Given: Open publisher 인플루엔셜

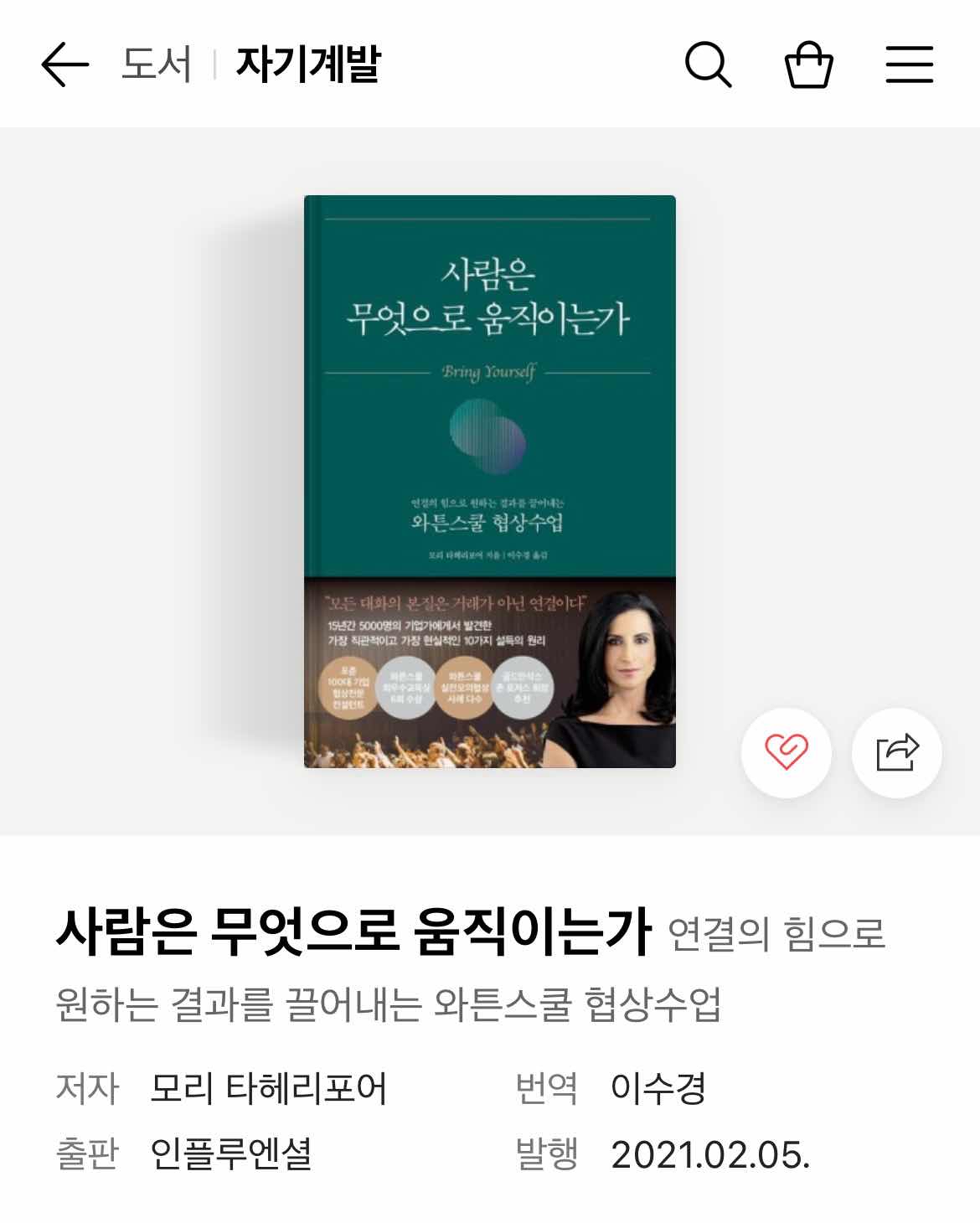Looking at the screenshot, I should click(x=231, y=1153).
